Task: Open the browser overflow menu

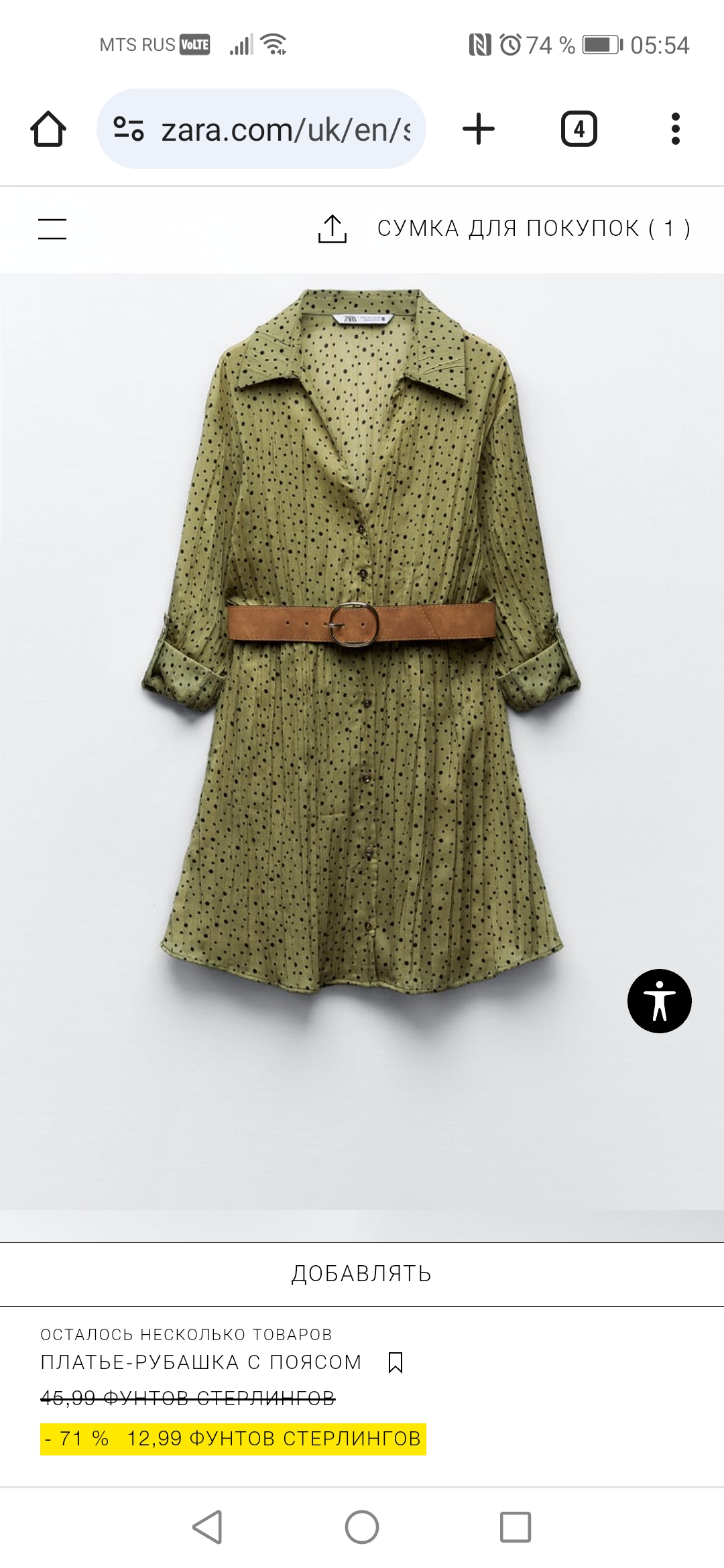Action: pyautogui.click(x=675, y=129)
